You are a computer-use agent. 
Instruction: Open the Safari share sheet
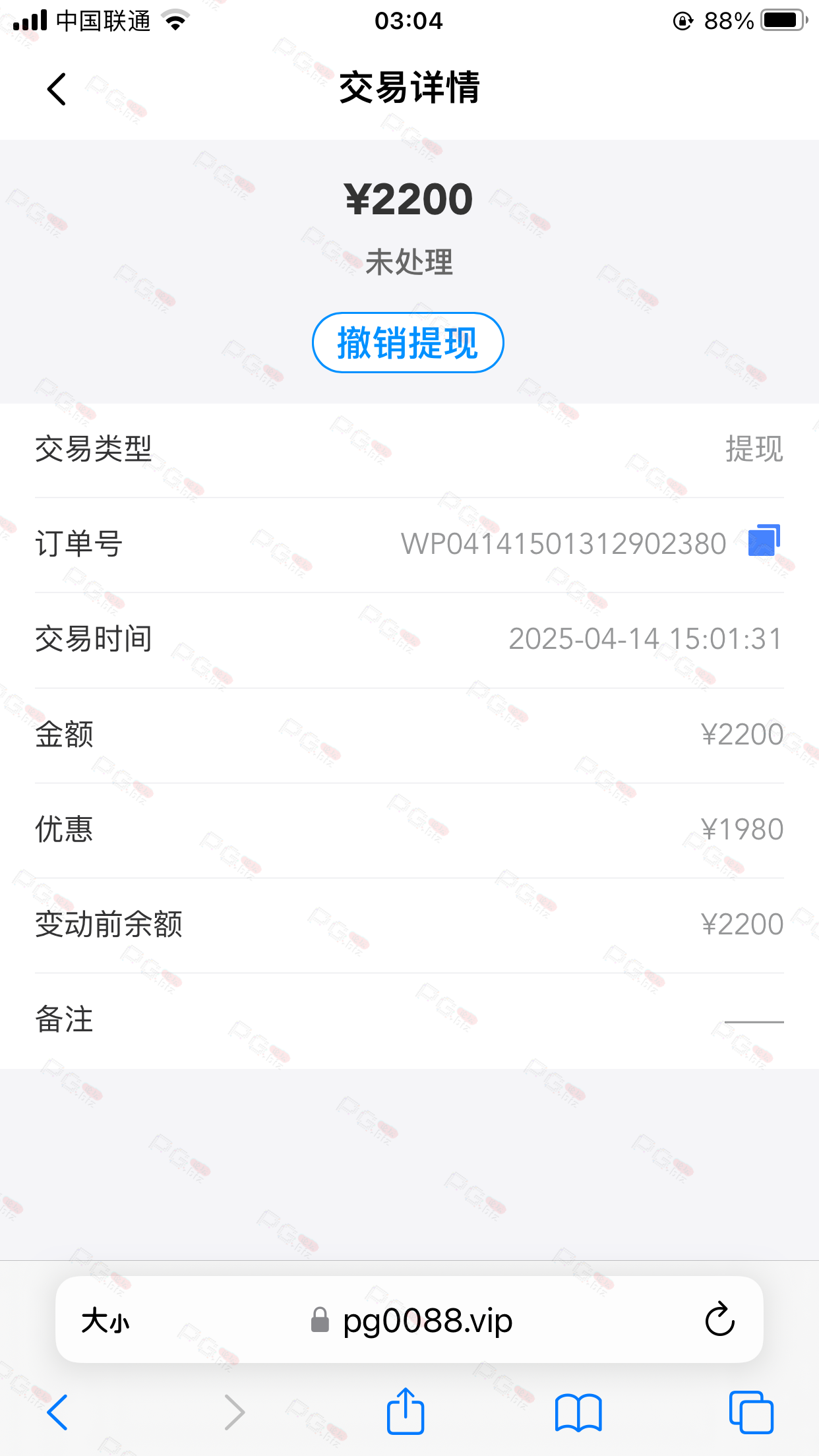pyautogui.click(x=405, y=1412)
